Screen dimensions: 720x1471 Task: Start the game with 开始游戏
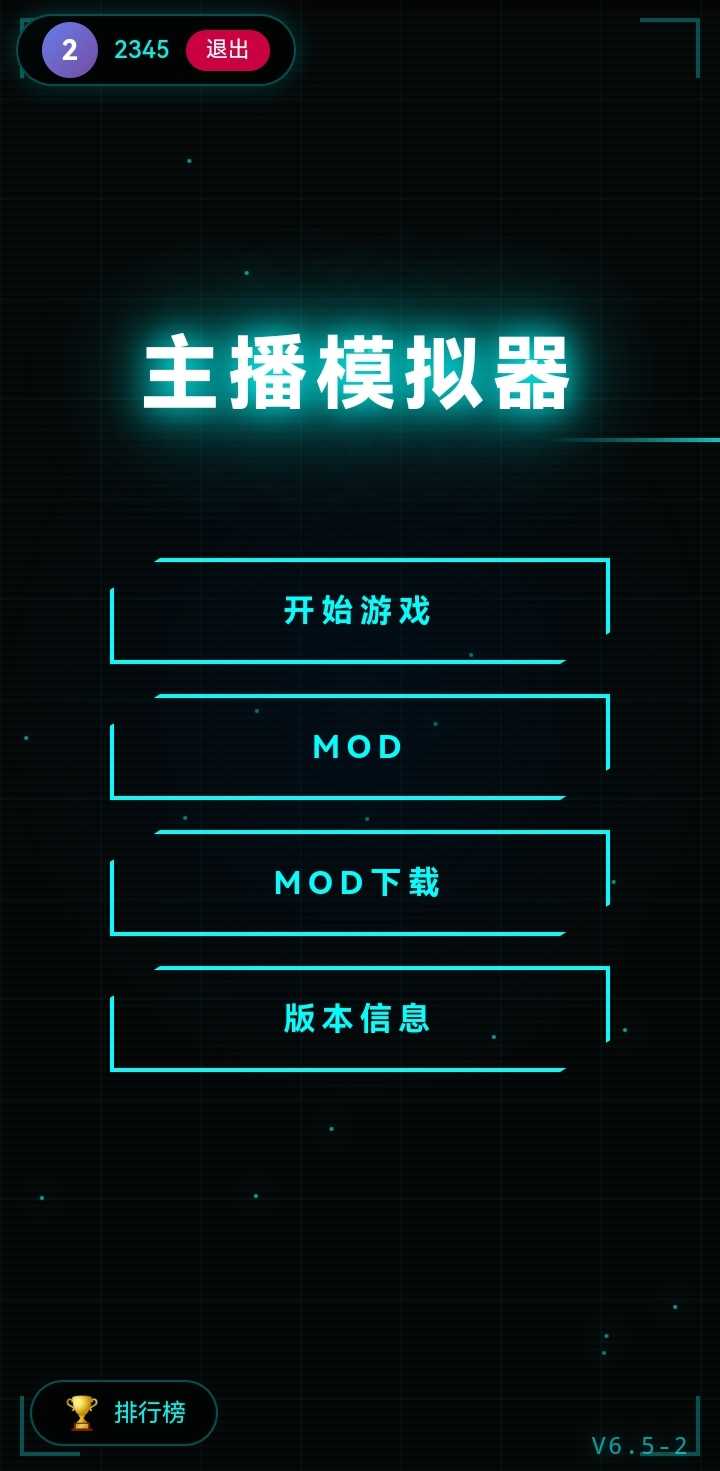coord(359,610)
